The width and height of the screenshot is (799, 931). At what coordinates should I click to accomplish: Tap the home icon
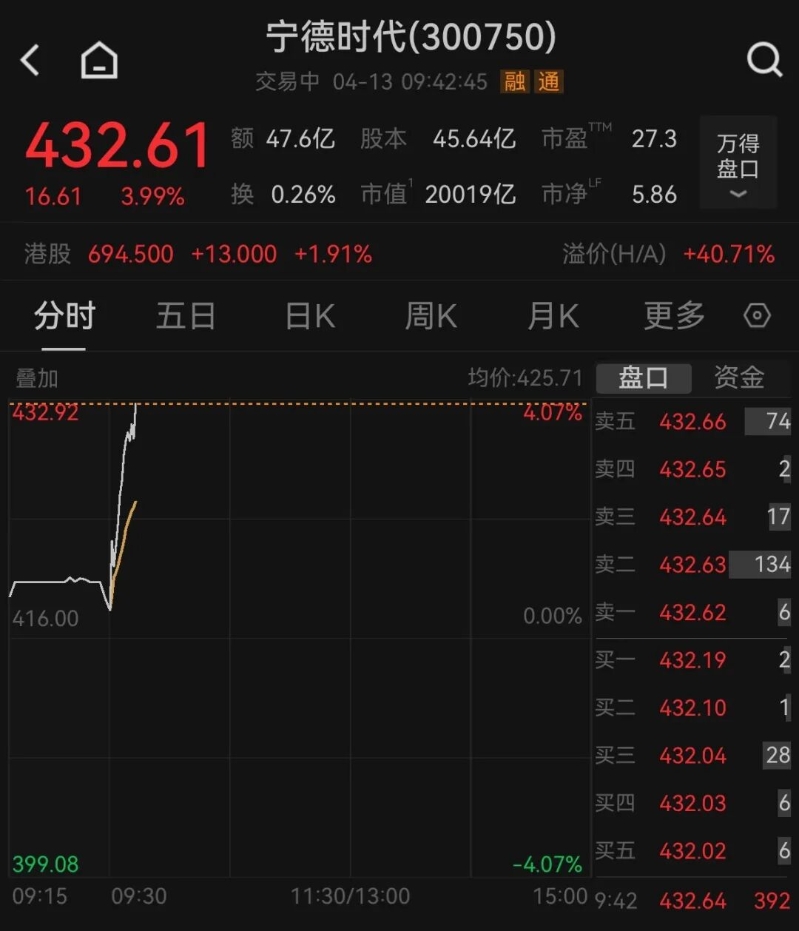[x=98, y=60]
